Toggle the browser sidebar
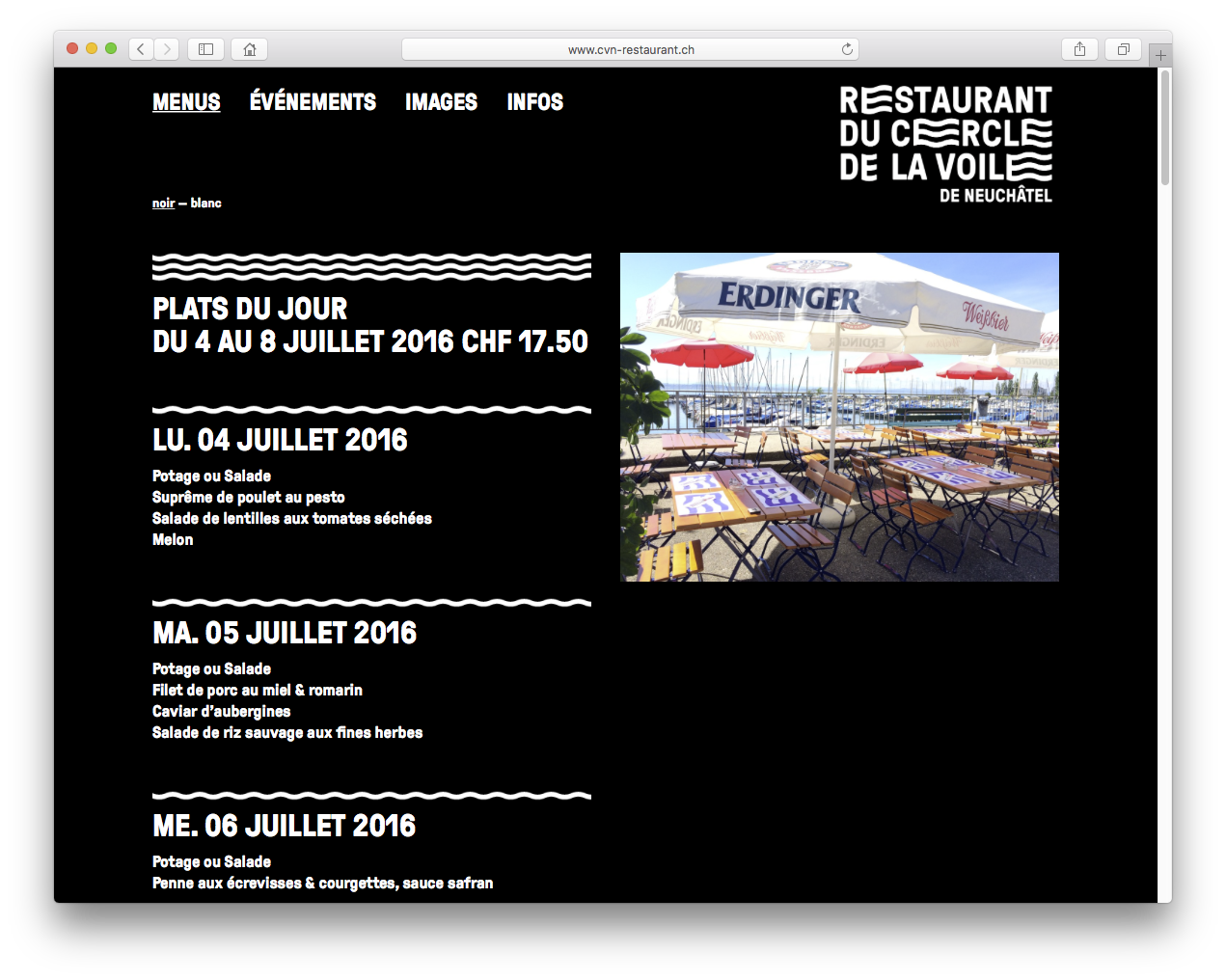This screenshot has height=980, width=1226. (x=205, y=49)
